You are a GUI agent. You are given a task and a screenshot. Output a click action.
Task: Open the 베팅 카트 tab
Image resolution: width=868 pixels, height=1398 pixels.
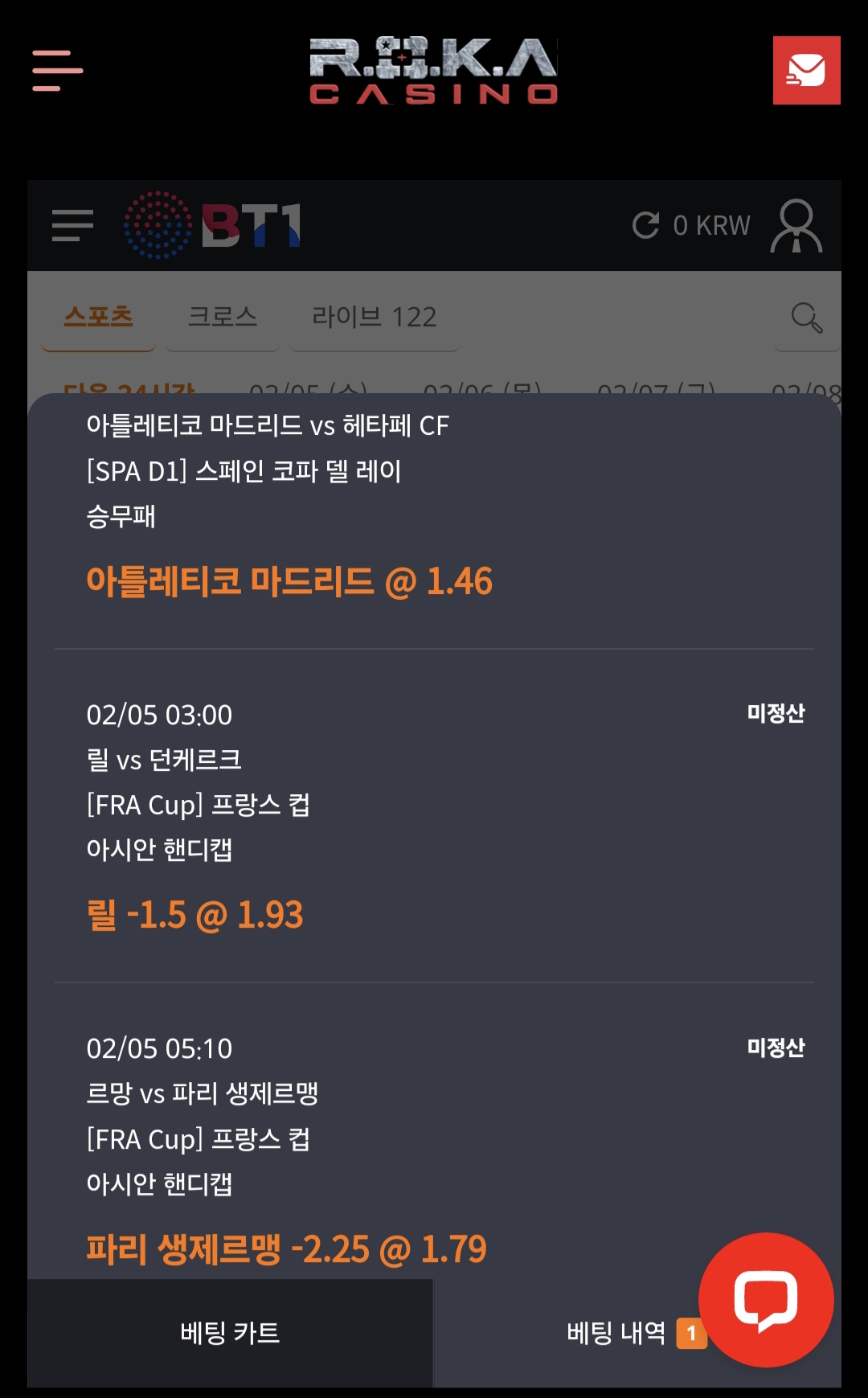pyautogui.click(x=230, y=1333)
